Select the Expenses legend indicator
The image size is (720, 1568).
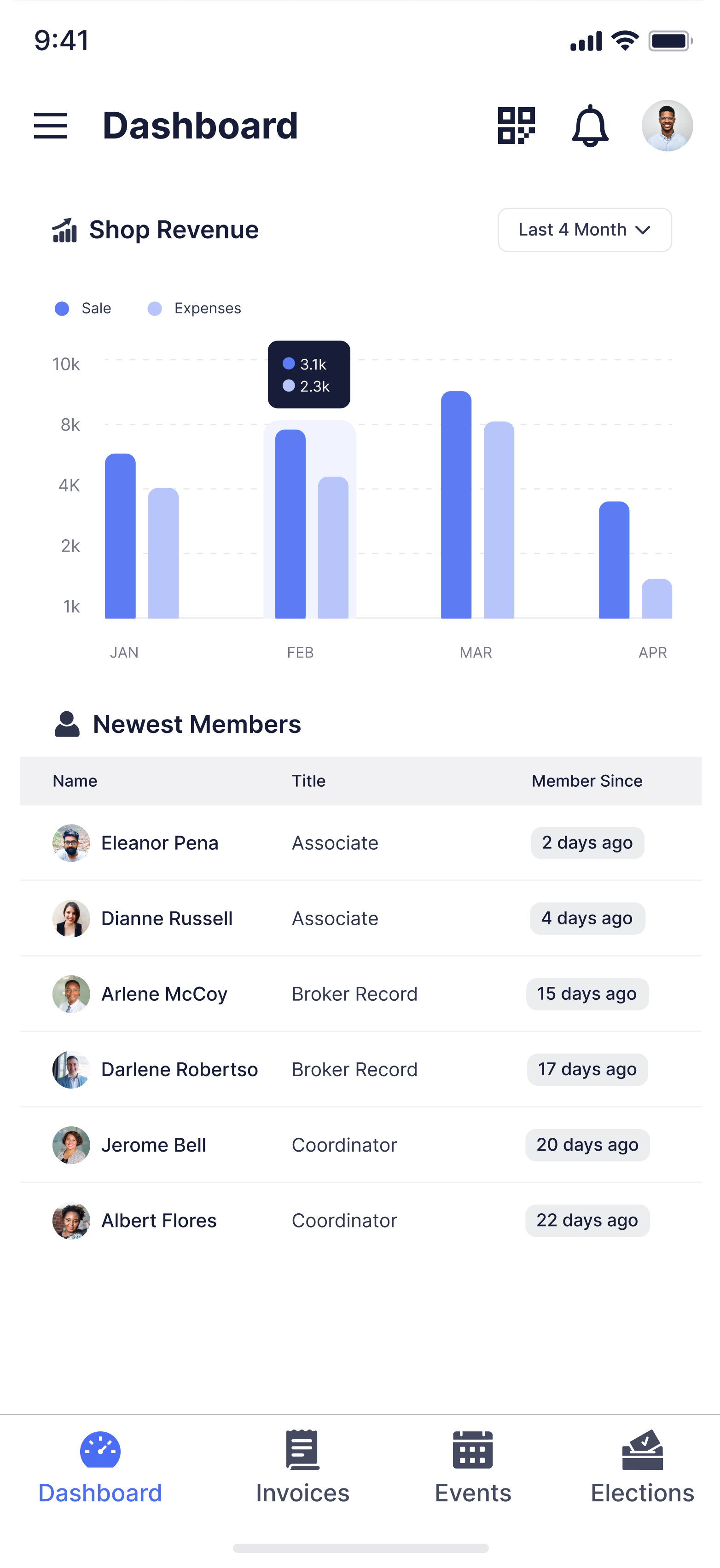click(154, 308)
